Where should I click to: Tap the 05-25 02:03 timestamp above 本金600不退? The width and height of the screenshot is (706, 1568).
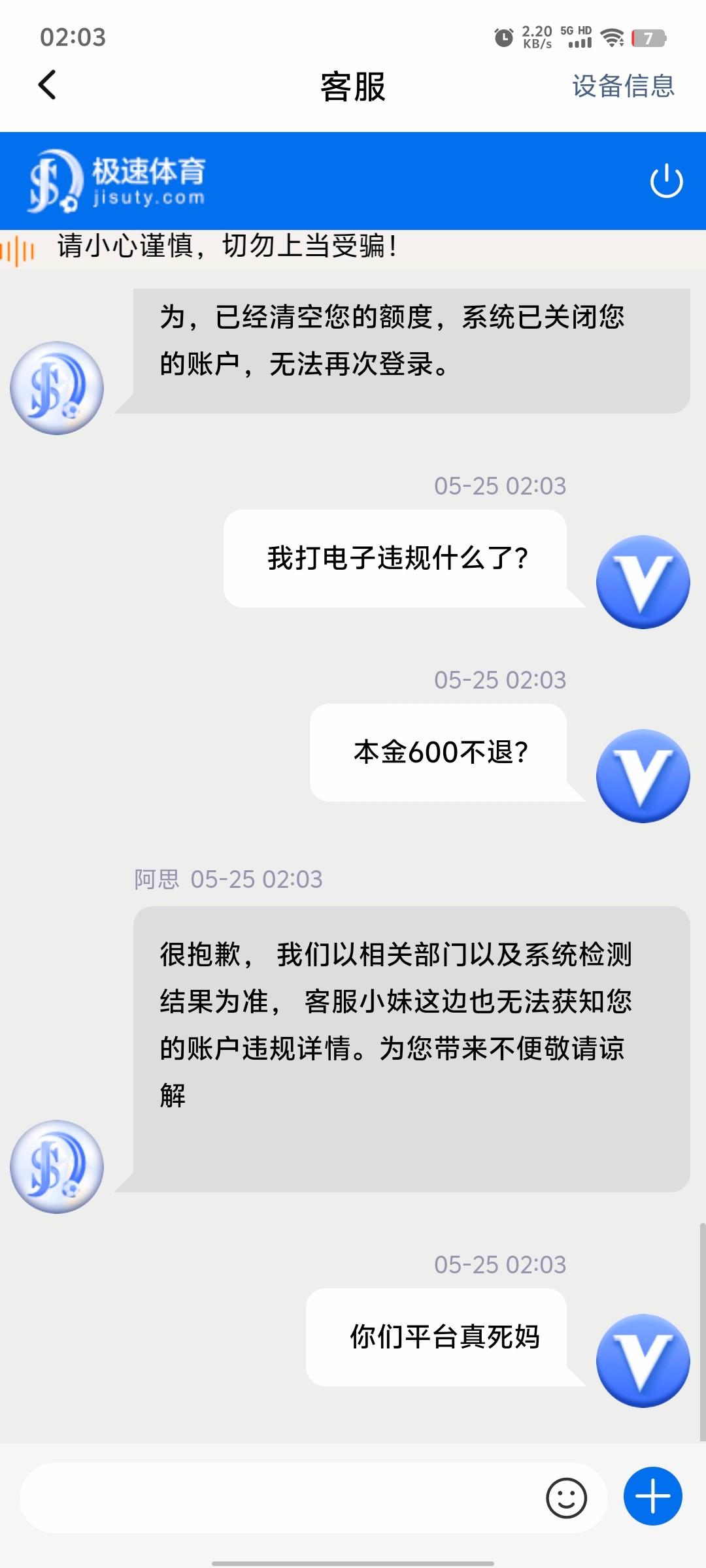(x=500, y=679)
